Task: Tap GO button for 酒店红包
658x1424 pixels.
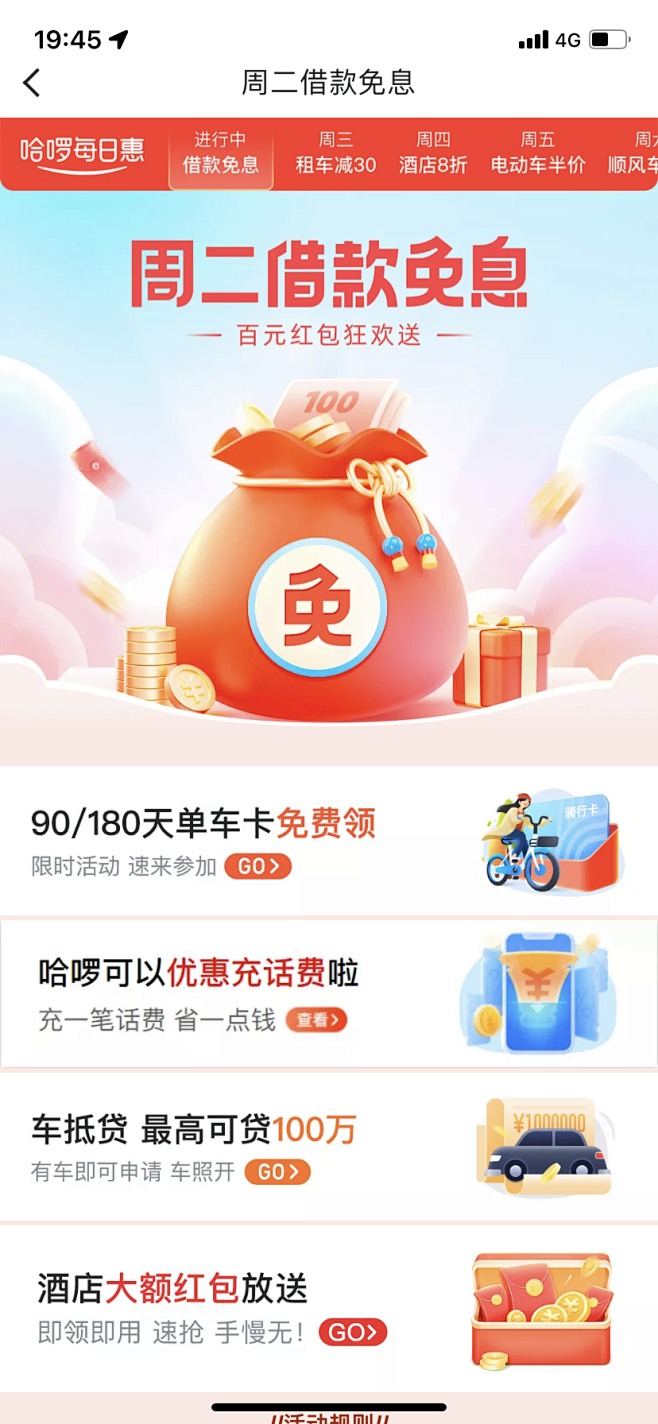Action: [x=352, y=1332]
